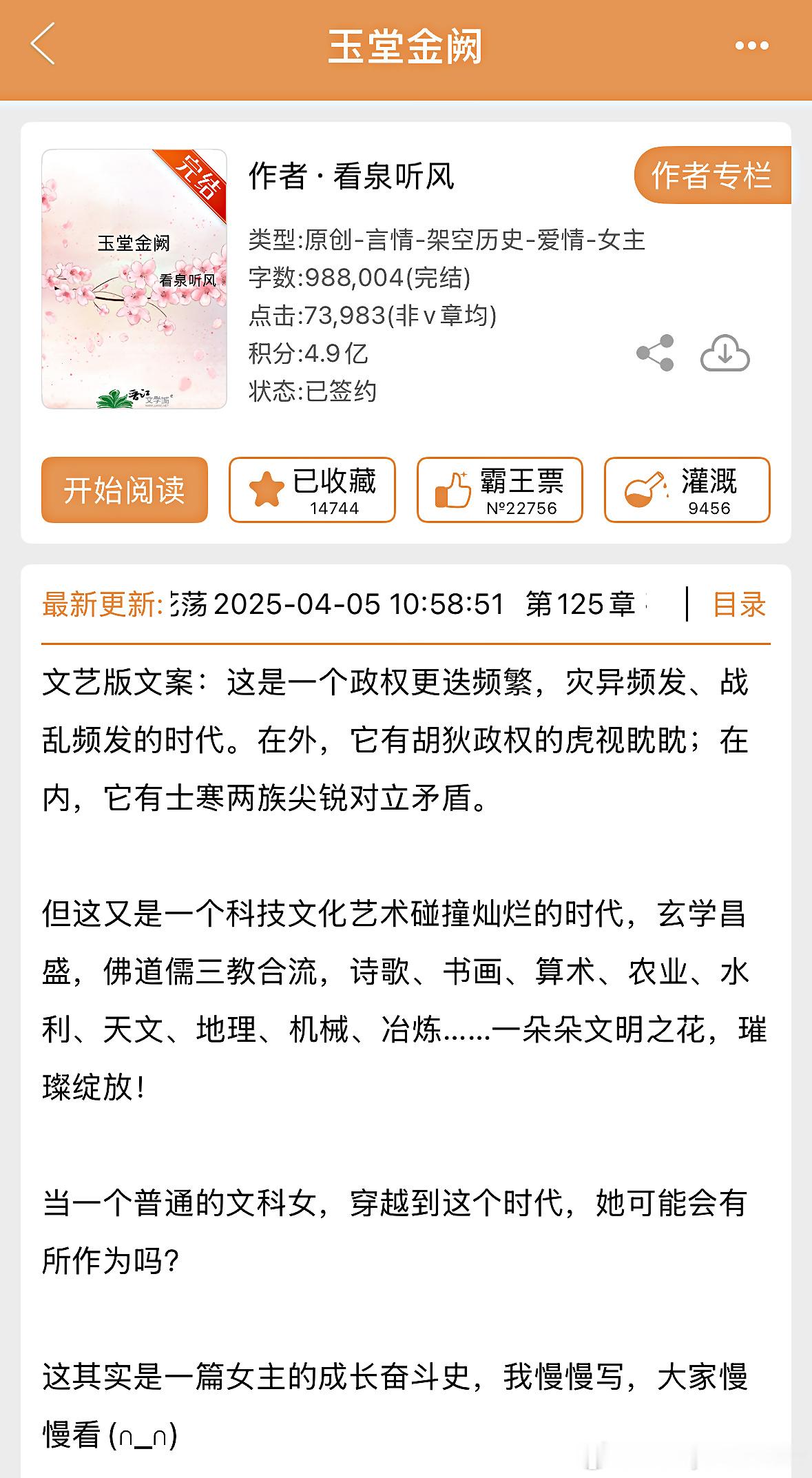Open 作者专栏 author column
Screen dimensions: 812x1478
(711, 175)
